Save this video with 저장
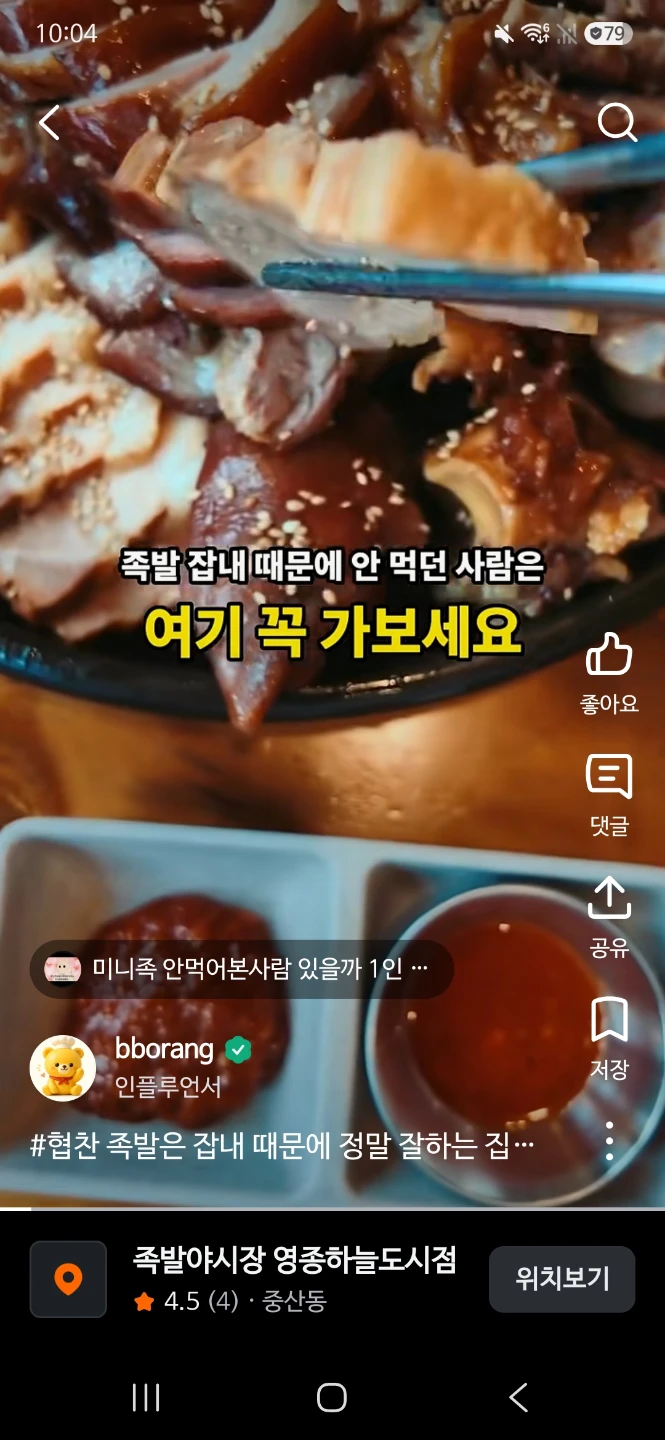This screenshot has width=665, height=1440. point(609,1038)
